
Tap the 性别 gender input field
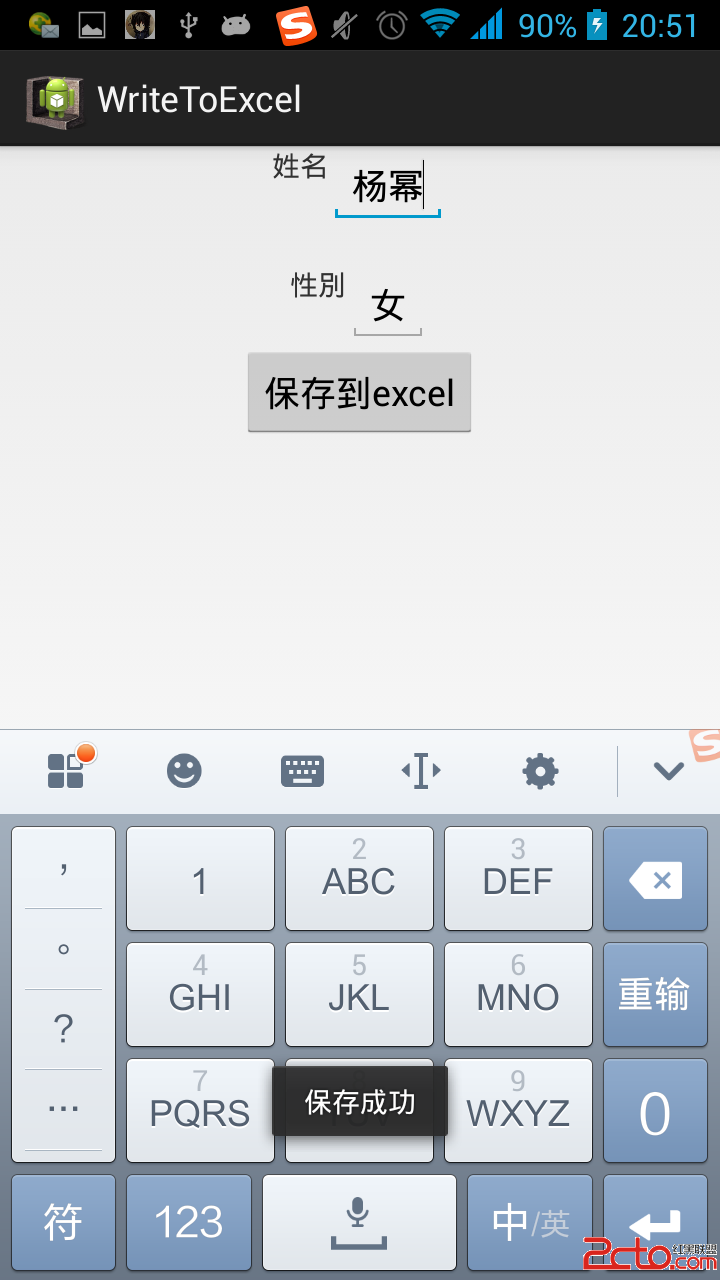(388, 306)
